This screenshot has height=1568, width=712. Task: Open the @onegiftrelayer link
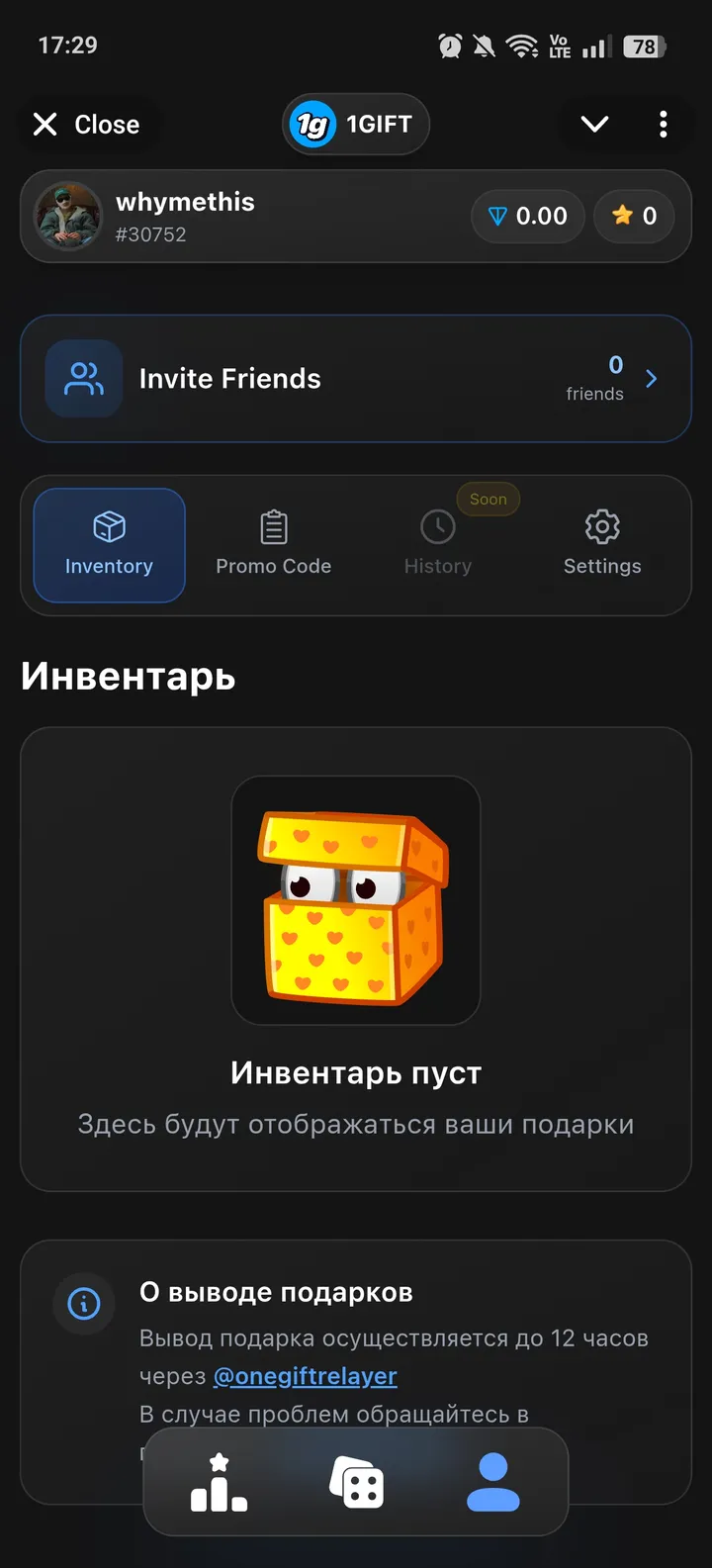[306, 1376]
